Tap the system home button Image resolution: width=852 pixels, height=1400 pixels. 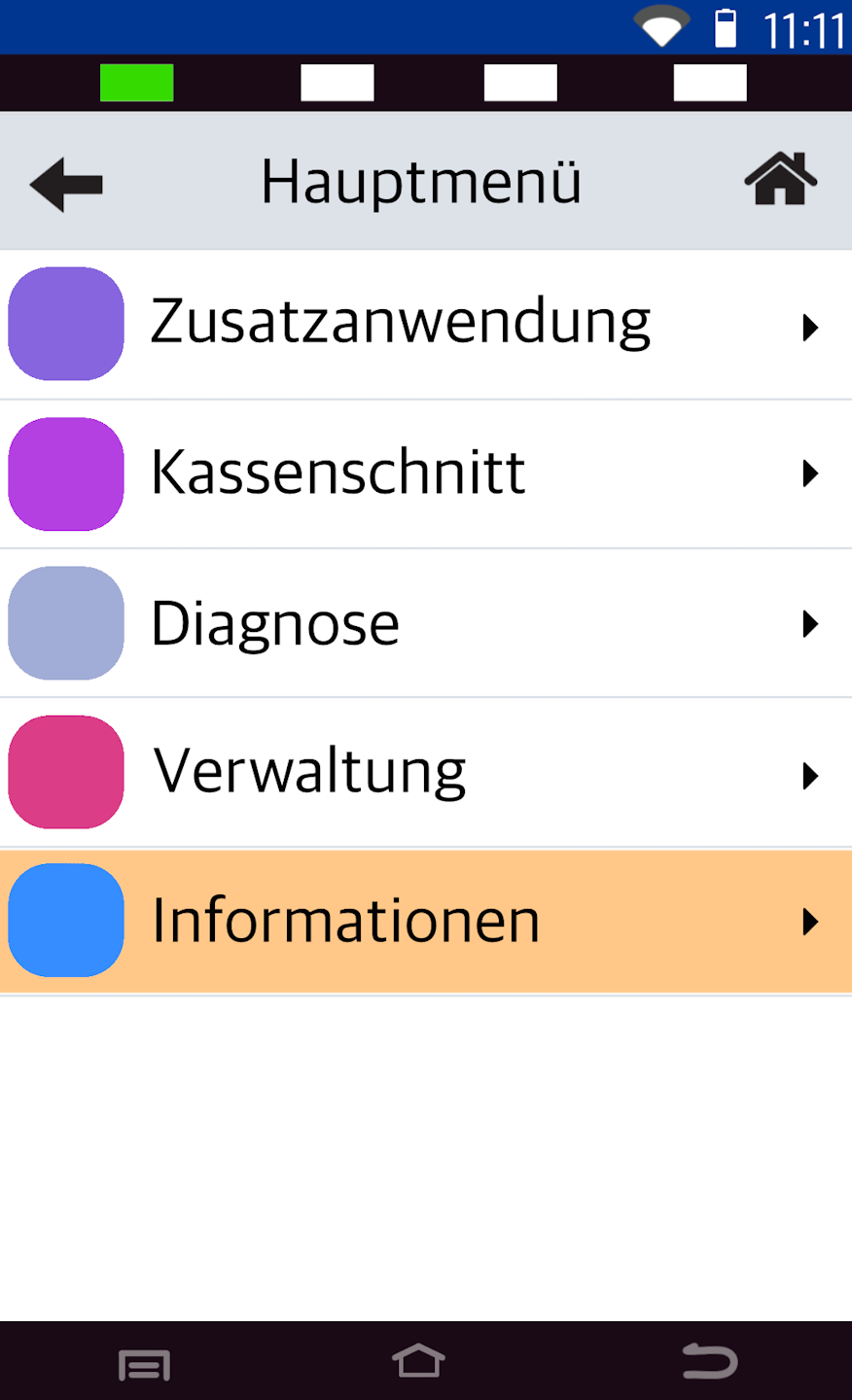pos(418,1361)
